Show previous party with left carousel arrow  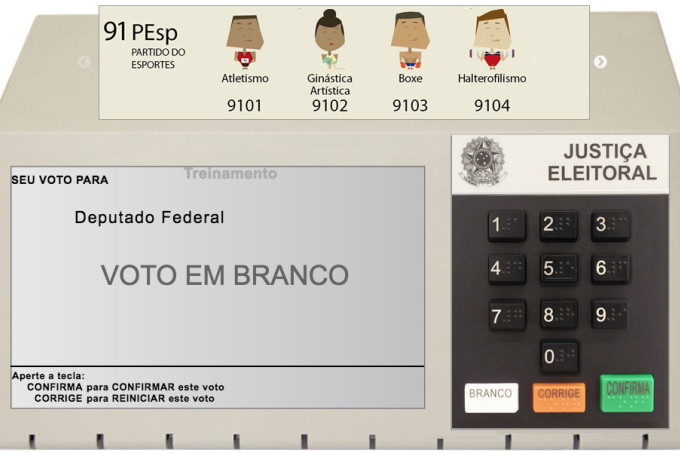point(84,62)
